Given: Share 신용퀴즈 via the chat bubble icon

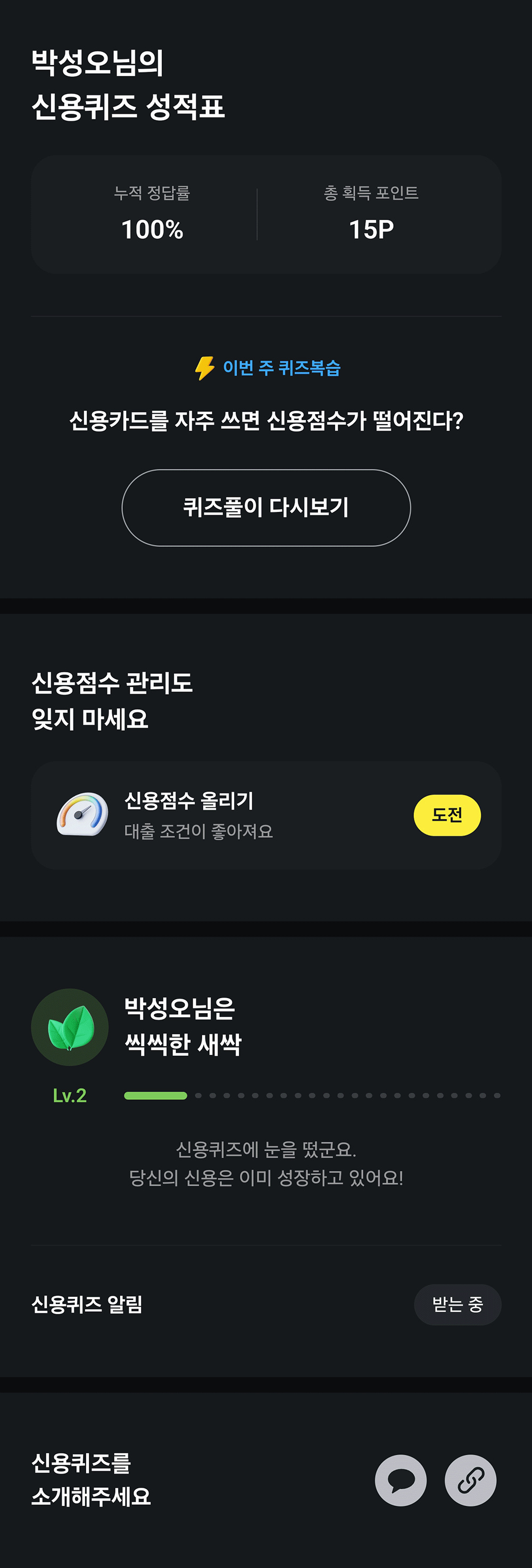Looking at the screenshot, I should tap(401, 1480).
